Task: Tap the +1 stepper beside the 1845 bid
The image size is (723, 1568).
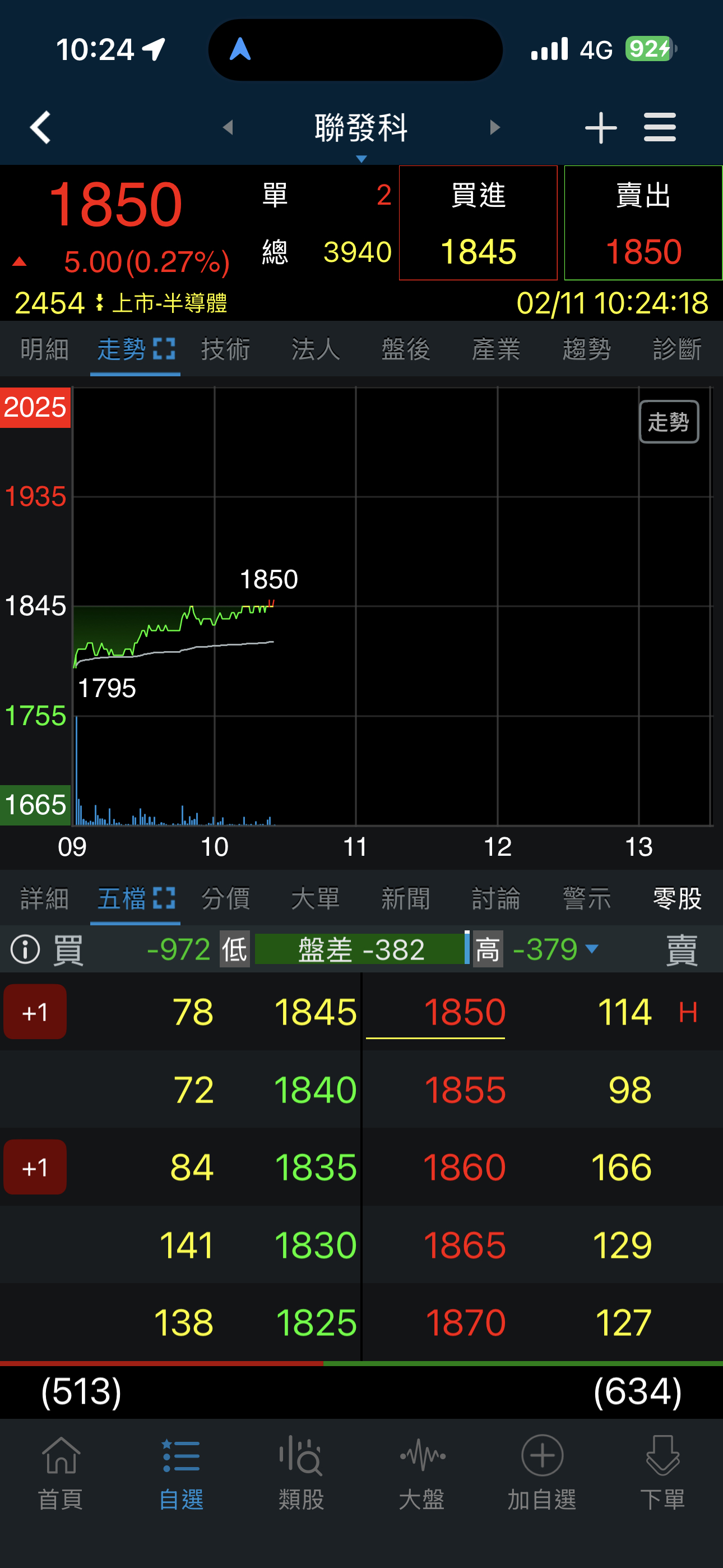Action: [x=35, y=1011]
